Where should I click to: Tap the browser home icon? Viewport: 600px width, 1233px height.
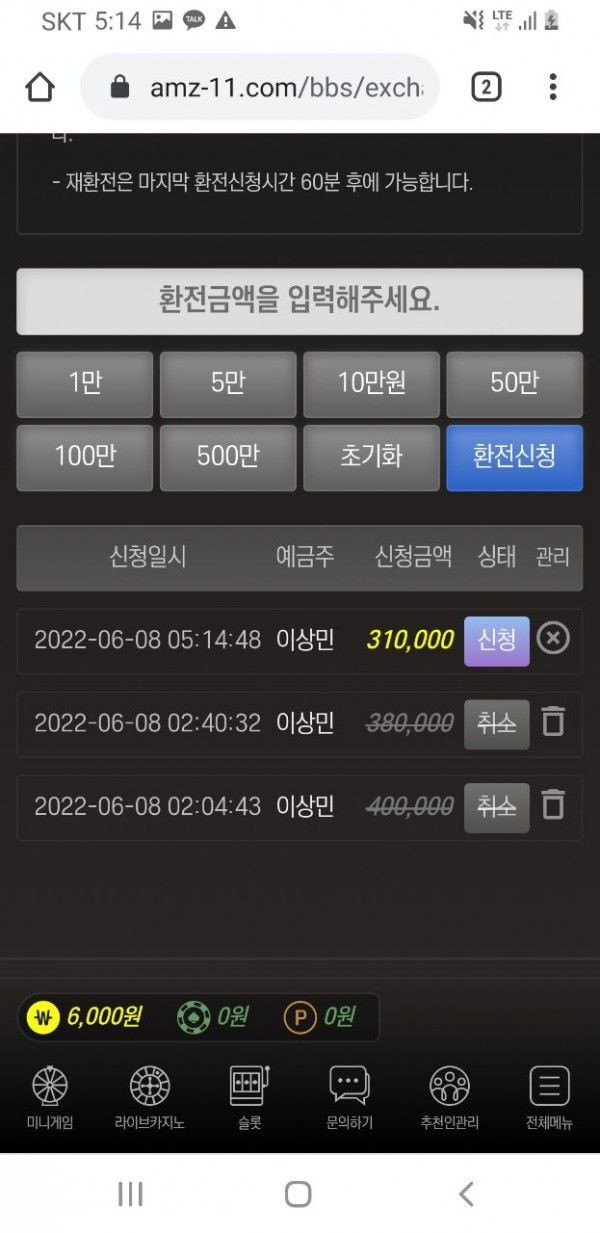click(39, 88)
